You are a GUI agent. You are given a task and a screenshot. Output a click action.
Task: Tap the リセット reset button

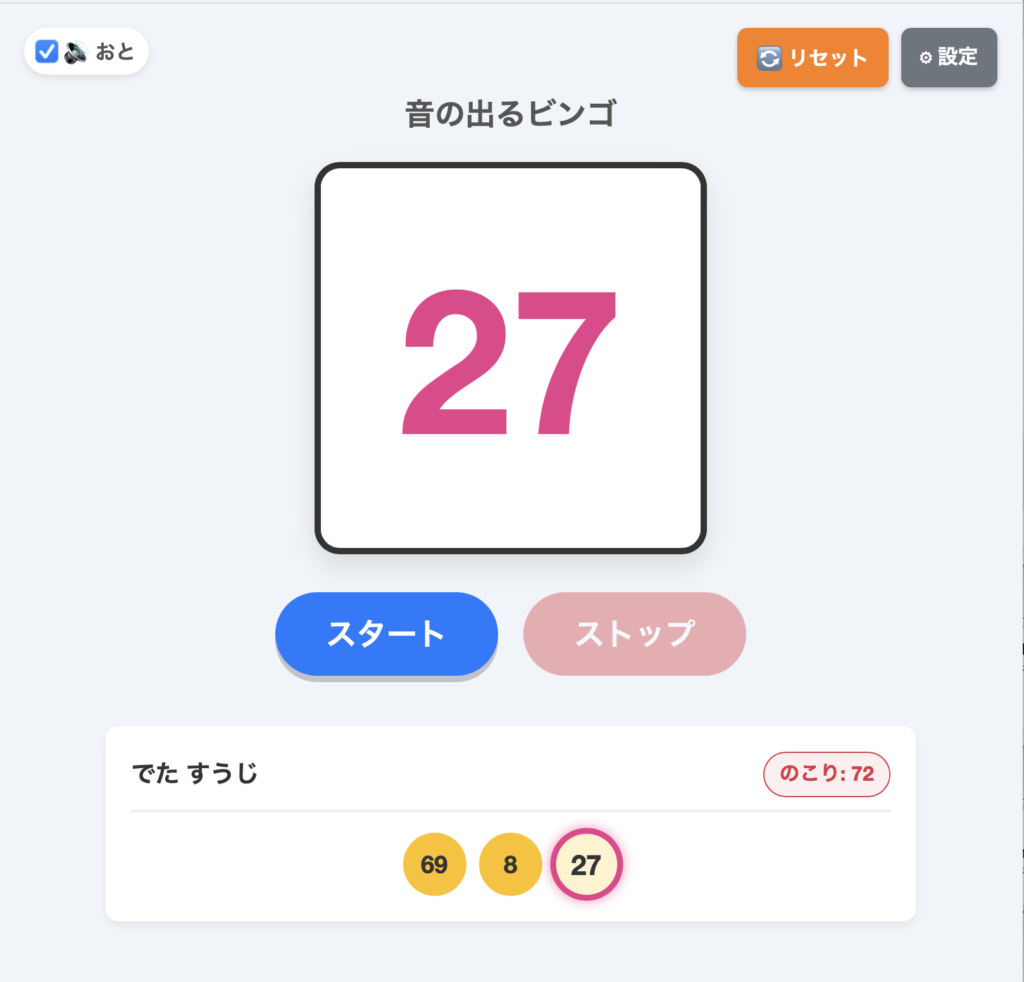tap(812, 58)
